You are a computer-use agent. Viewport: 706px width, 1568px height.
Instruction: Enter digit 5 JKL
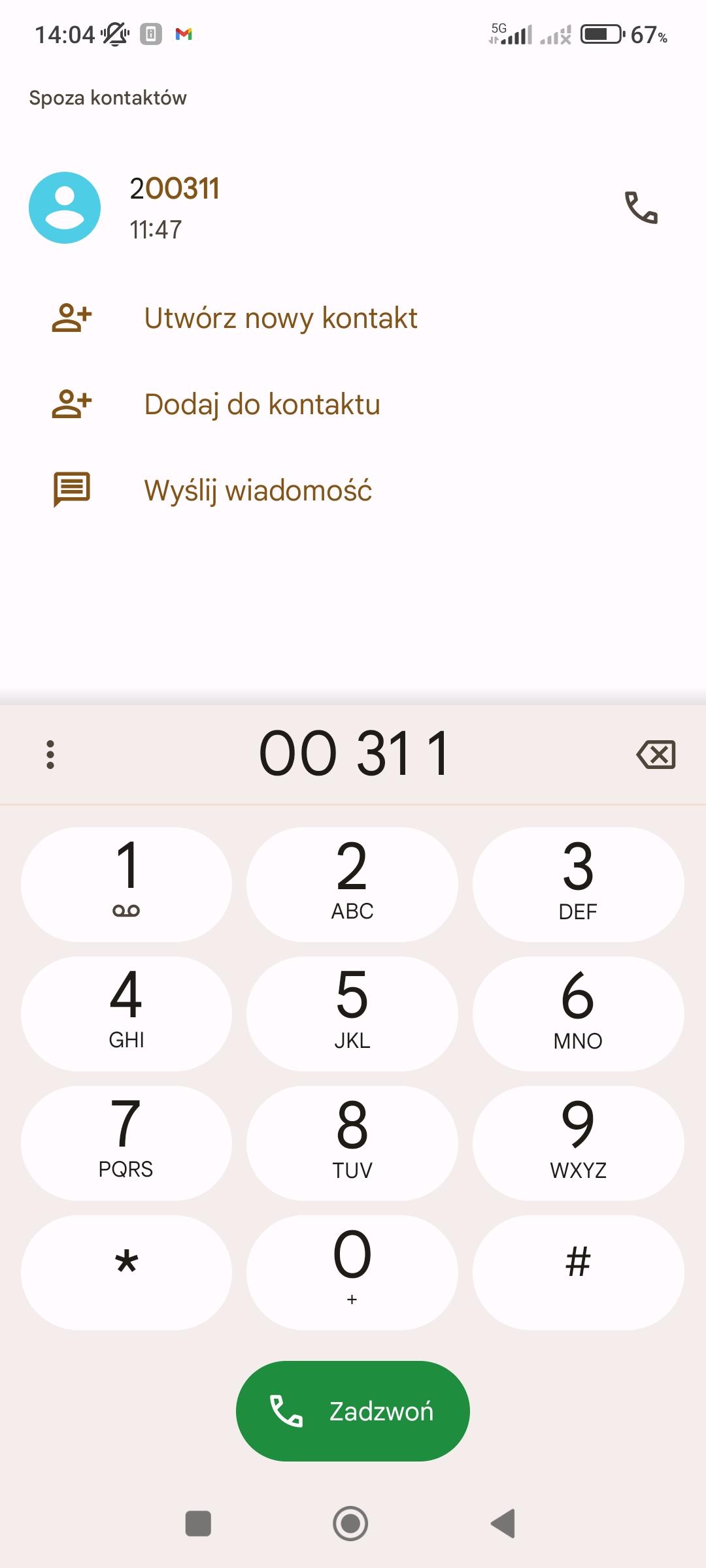[352, 1013]
